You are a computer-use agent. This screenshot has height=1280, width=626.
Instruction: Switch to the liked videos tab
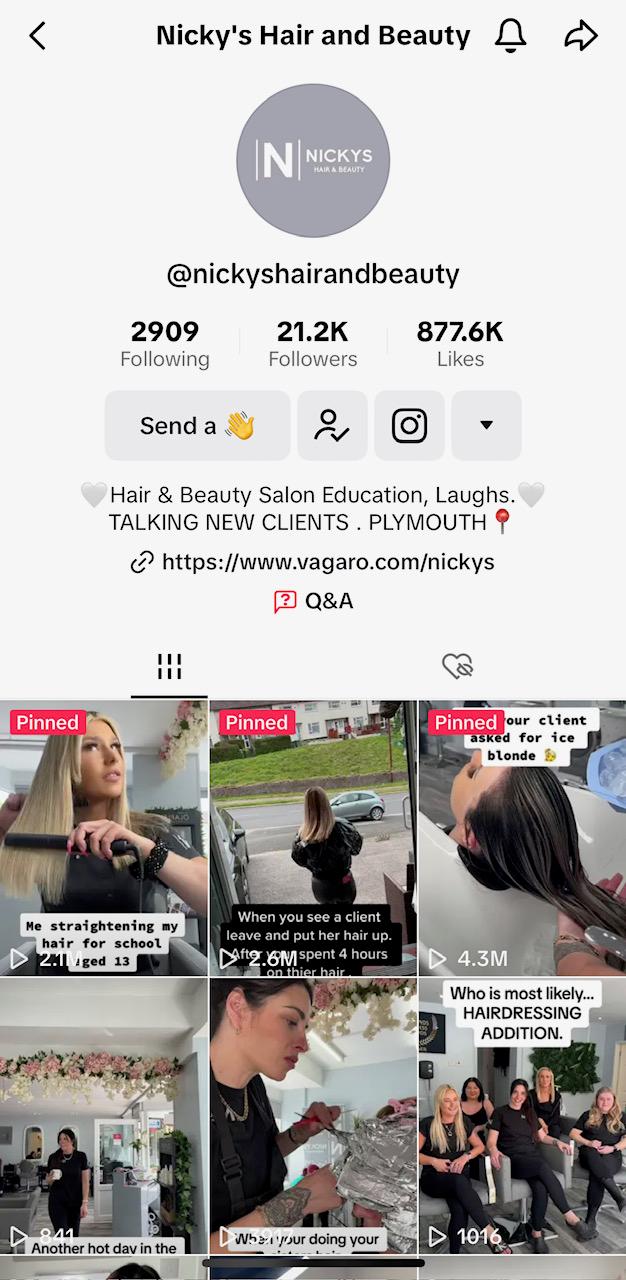pos(457,667)
